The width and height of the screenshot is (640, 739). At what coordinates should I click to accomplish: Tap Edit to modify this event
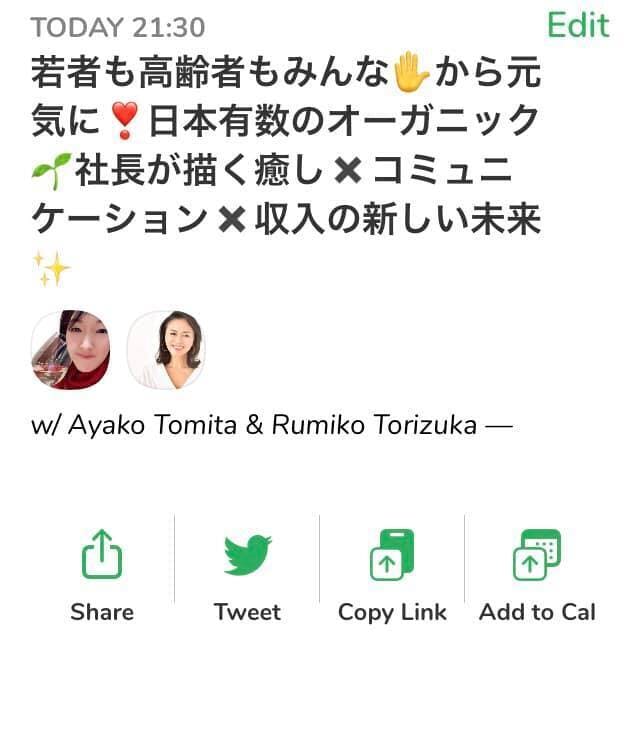578,25
